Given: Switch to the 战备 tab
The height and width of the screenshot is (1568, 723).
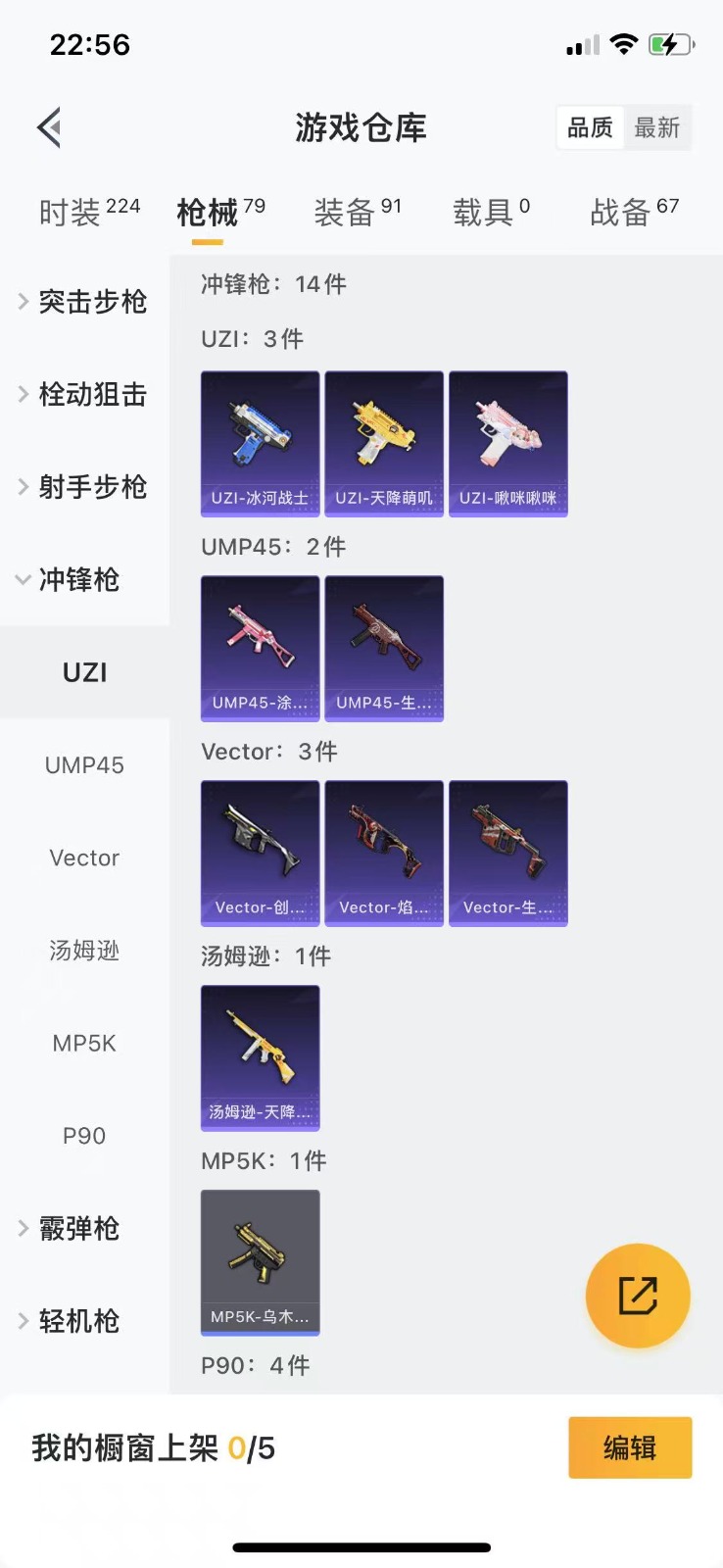Looking at the screenshot, I should (x=634, y=212).
